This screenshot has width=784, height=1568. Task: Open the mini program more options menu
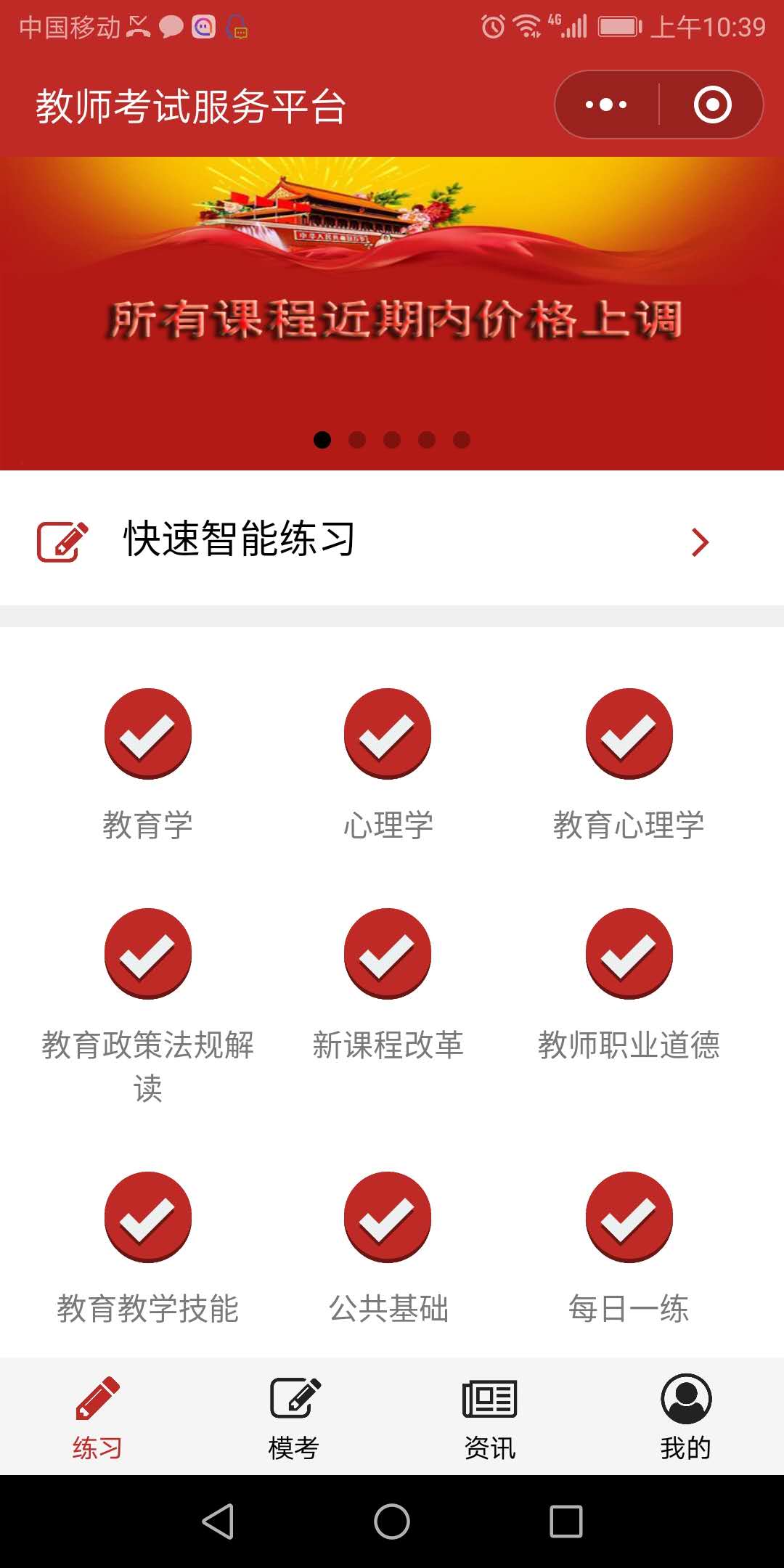click(x=607, y=105)
